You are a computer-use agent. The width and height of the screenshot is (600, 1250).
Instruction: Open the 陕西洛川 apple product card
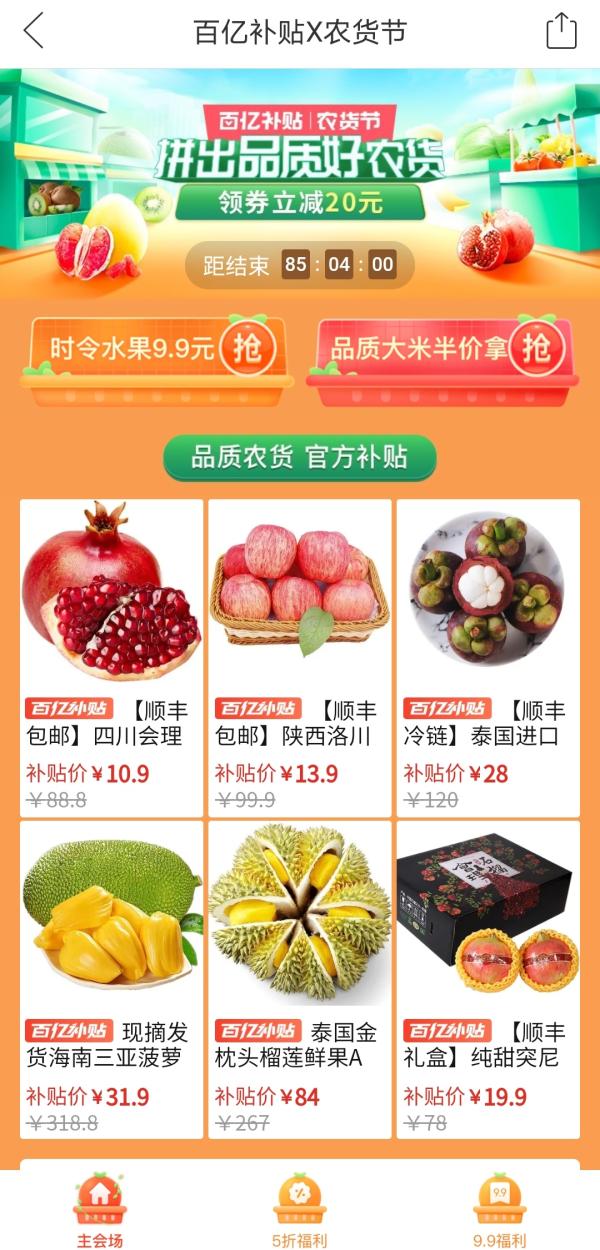(299, 657)
